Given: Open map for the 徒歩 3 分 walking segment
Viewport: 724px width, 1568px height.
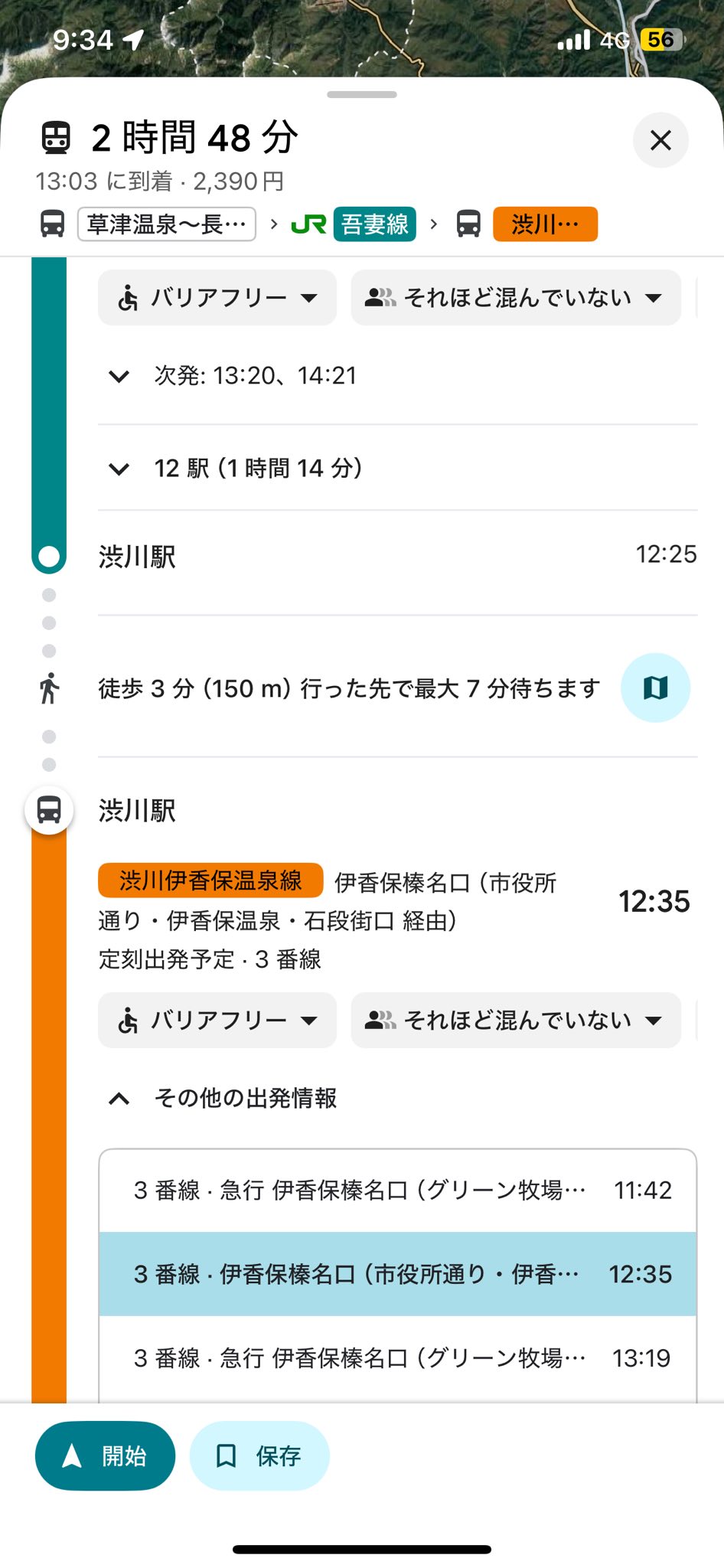Looking at the screenshot, I should (x=655, y=688).
